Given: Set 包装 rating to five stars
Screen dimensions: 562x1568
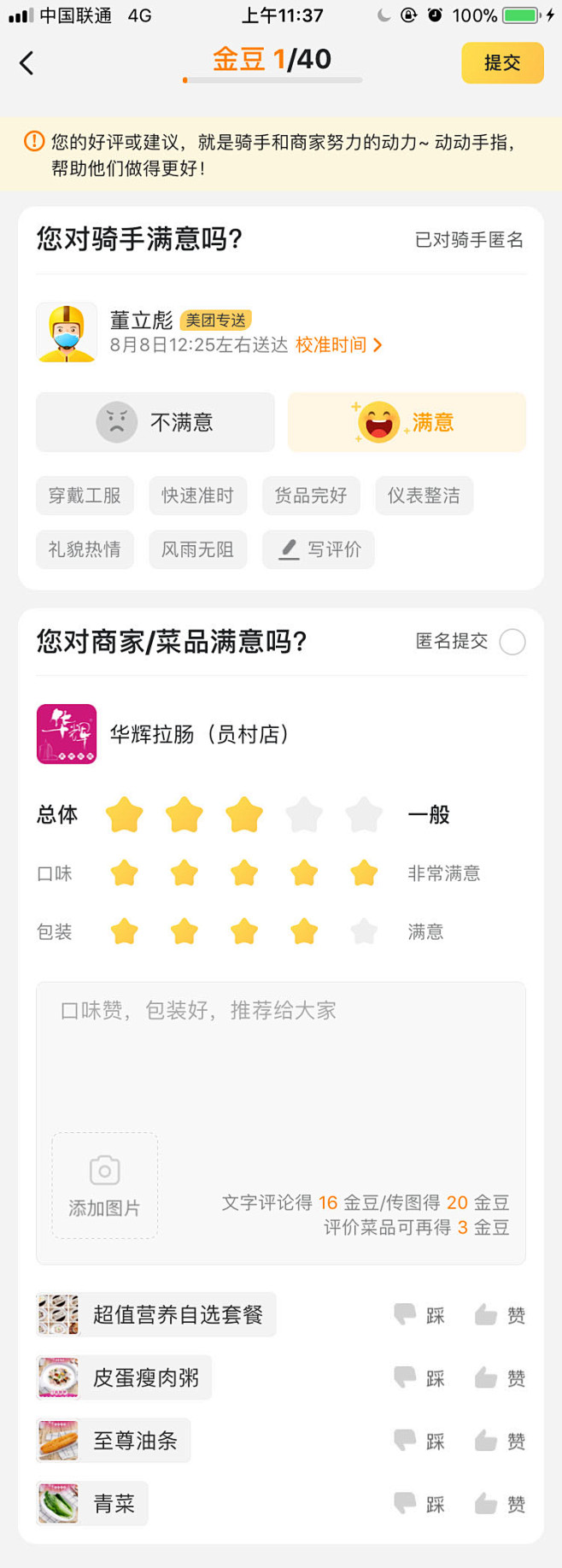Looking at the screenshot, I should coord(364,931).
